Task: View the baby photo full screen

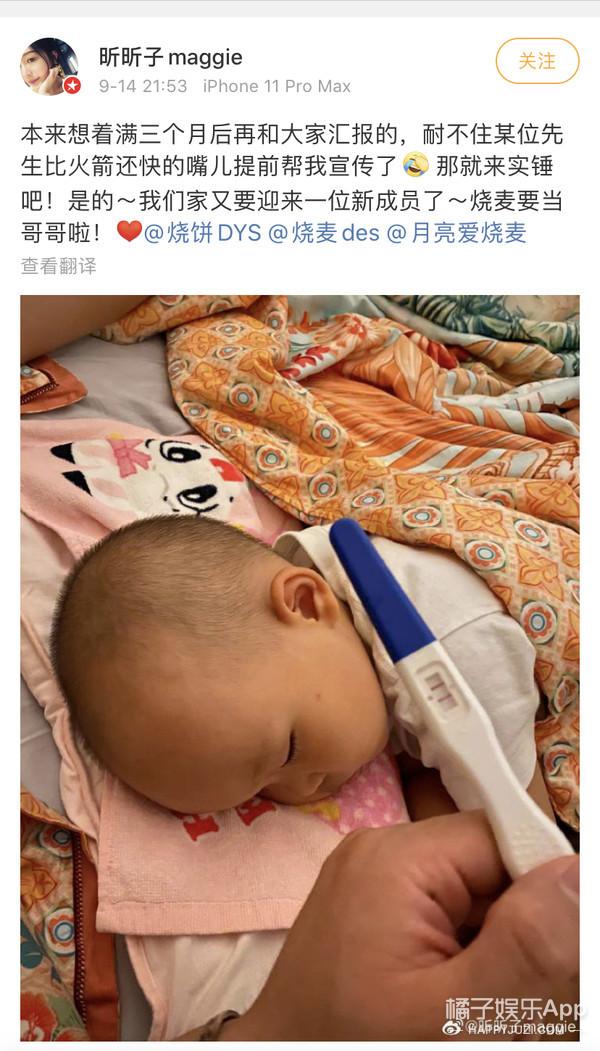Action: click(x=300, y=660)
